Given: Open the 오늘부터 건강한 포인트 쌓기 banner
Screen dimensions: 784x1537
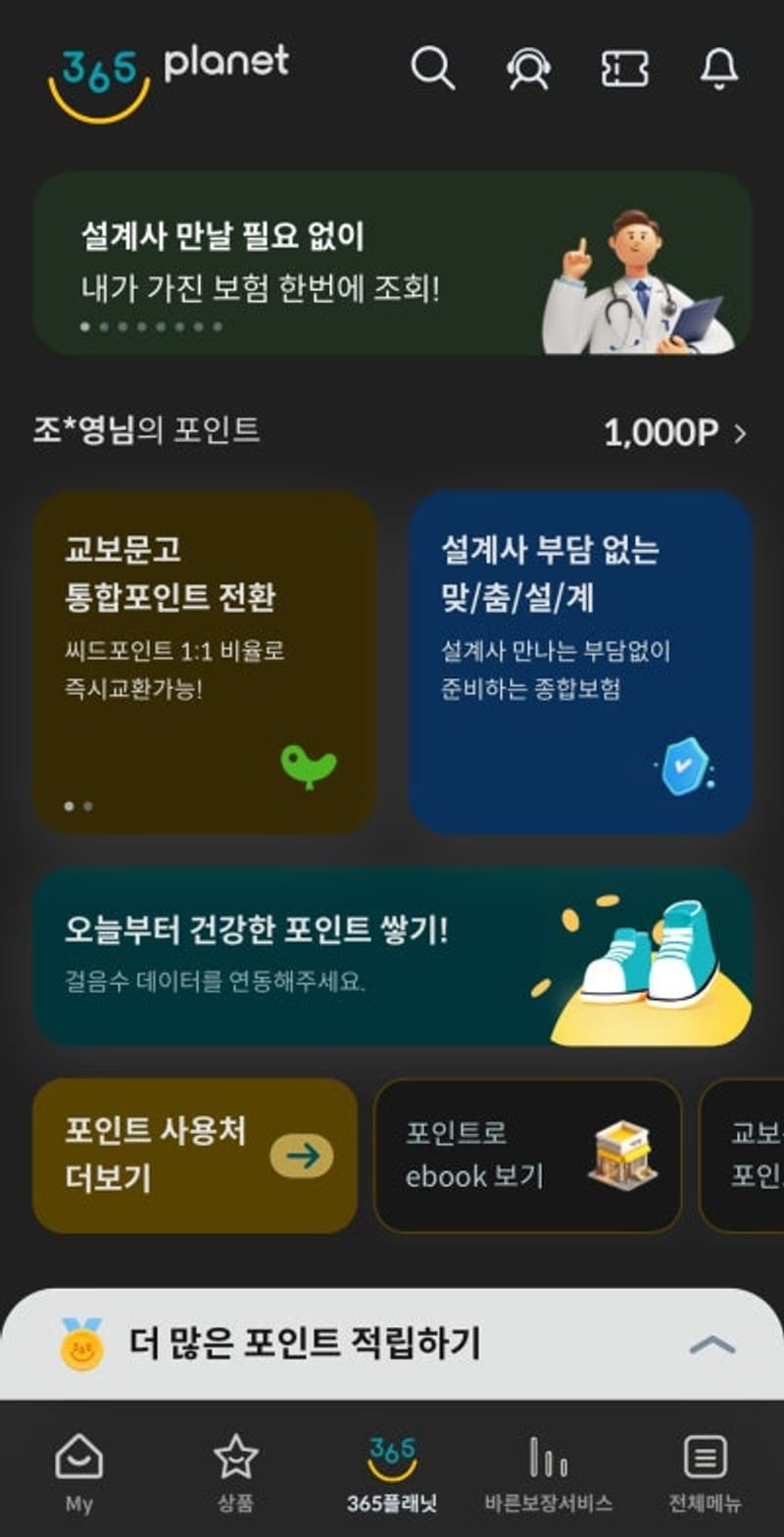Looking at the screenshot, I should [392, 957].
